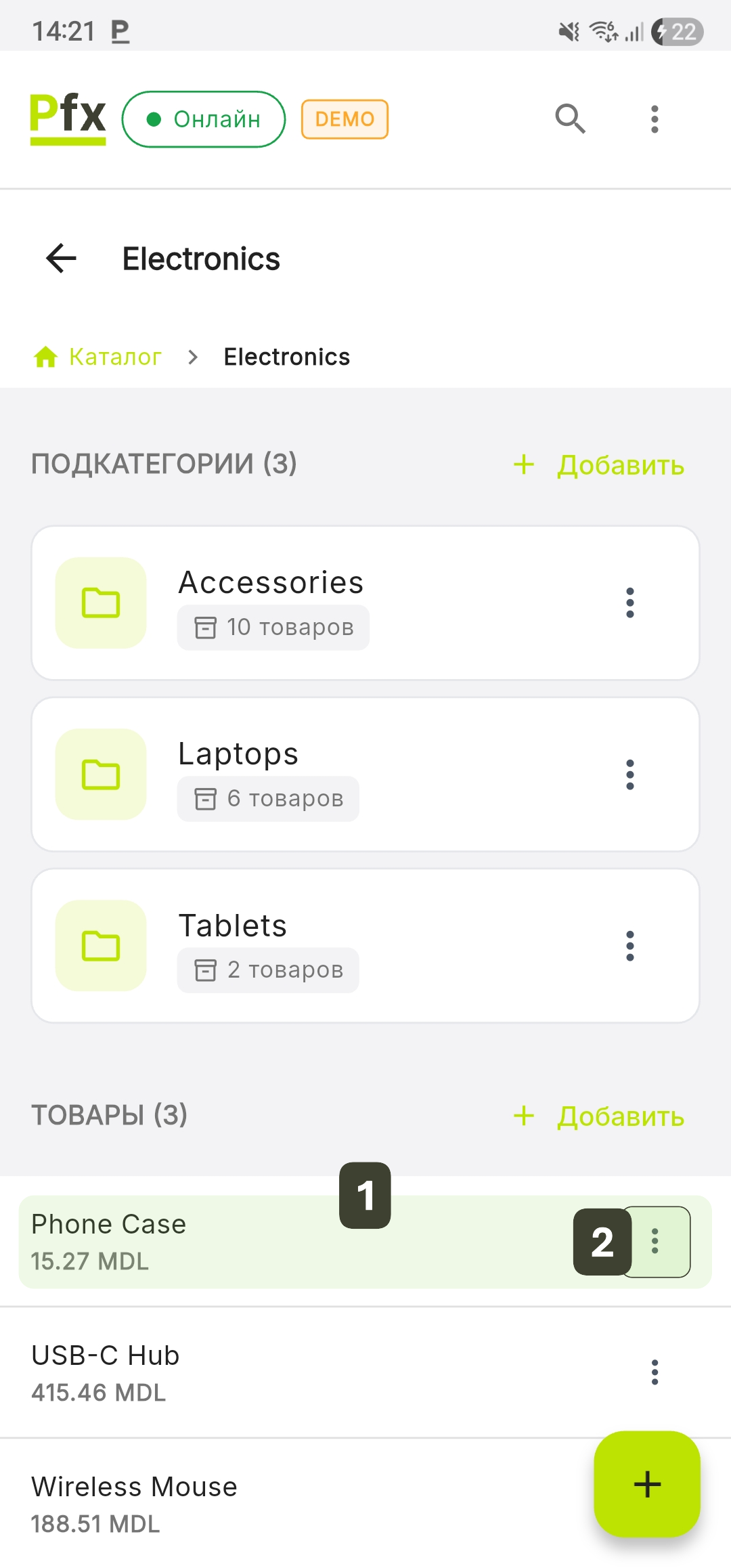Add a product via Добавить in ТОВАРЫ
The height and width of the screenshot is (1568, 731).
[x=599, y=1116]
